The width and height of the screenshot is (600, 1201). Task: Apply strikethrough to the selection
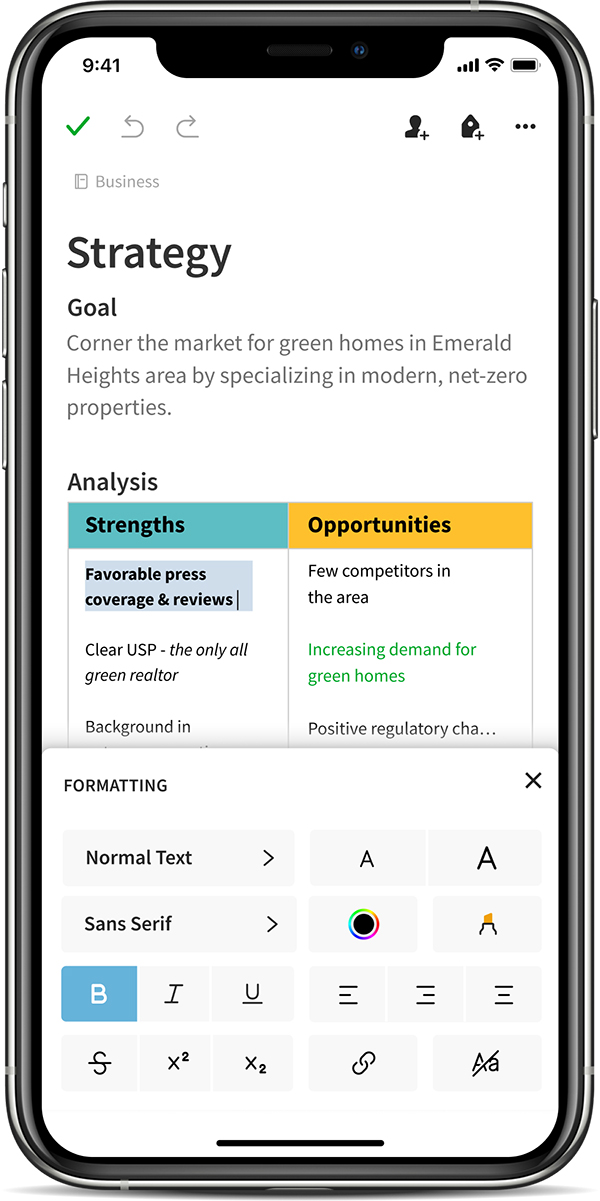(100, 1064)
